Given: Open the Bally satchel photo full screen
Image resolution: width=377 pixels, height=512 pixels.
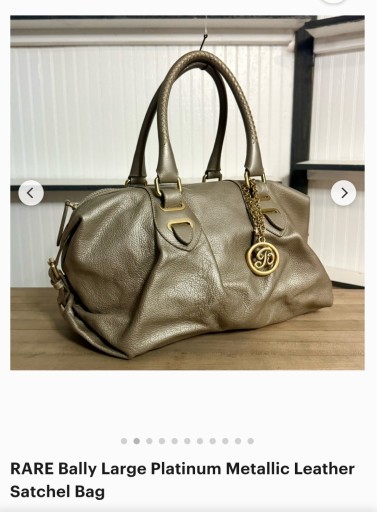Looking at the screenshot, I should tap(187, 193).
